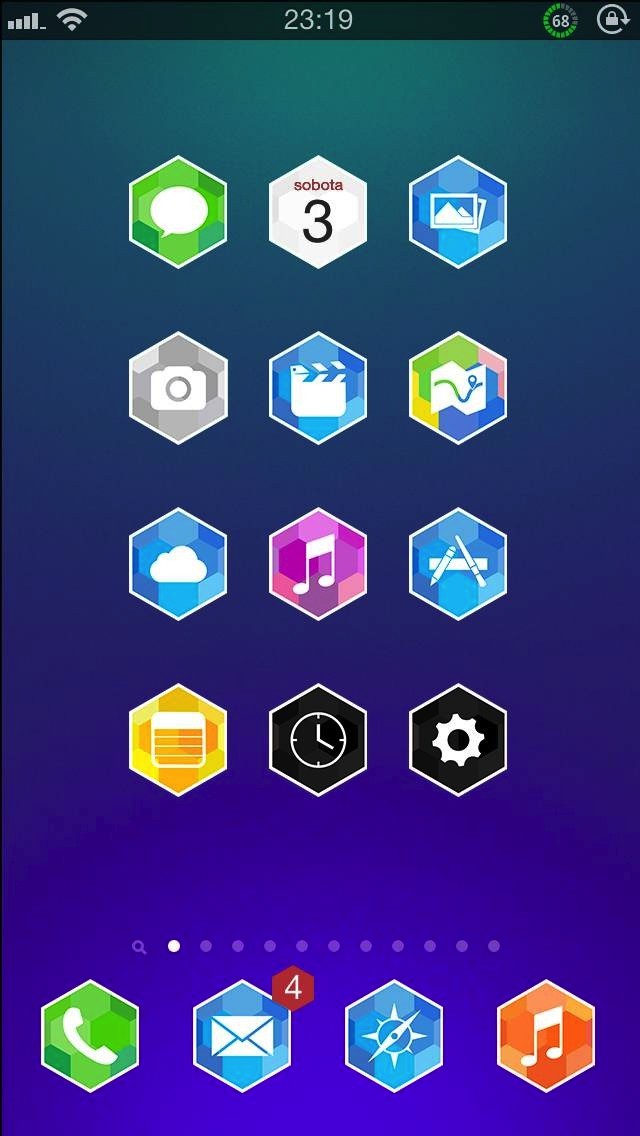640x1136 pixels.
Task: Open the Videos clapperboard app
Action: pyautogui.click(x=318, y=388)
